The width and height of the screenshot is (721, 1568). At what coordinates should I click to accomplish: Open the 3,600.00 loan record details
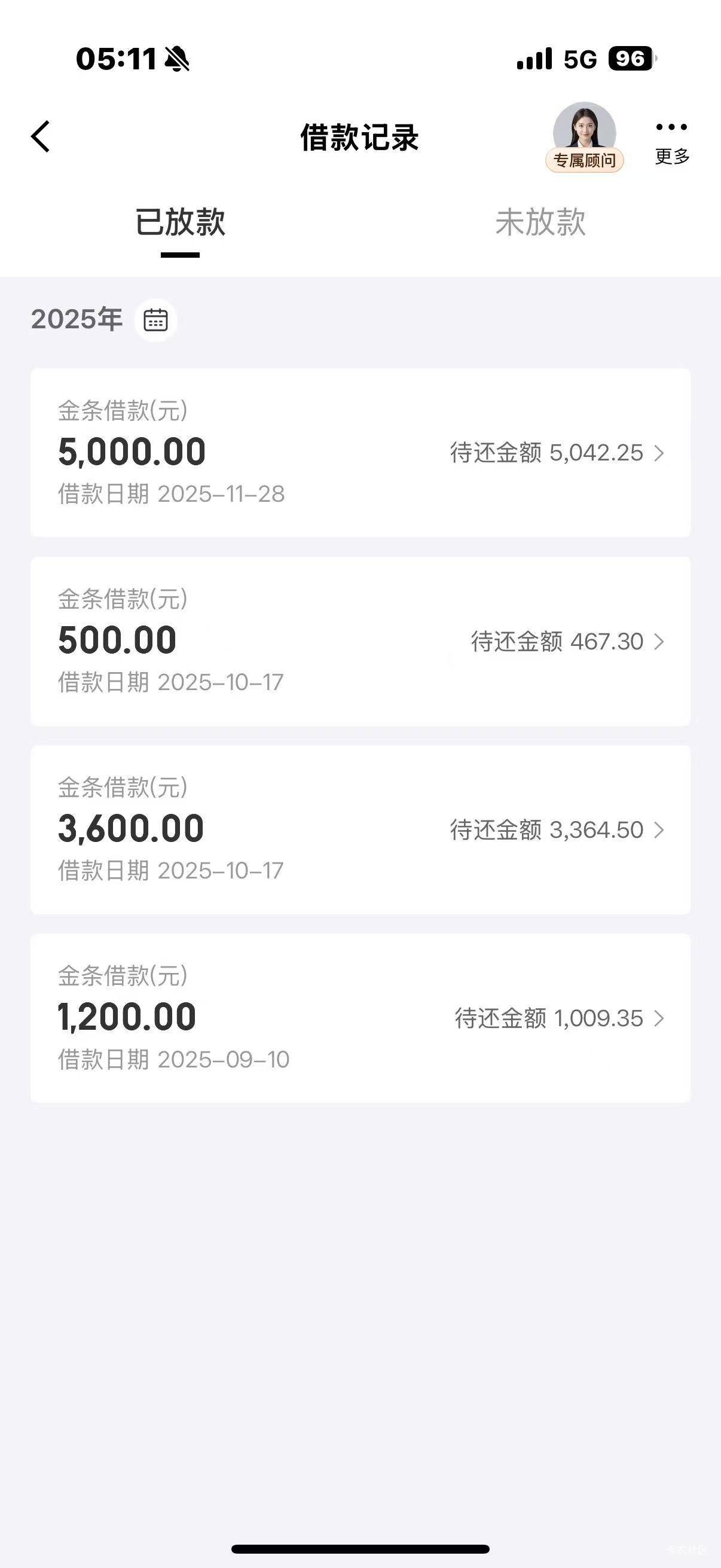pyautogui.click(x=360, y=829)
